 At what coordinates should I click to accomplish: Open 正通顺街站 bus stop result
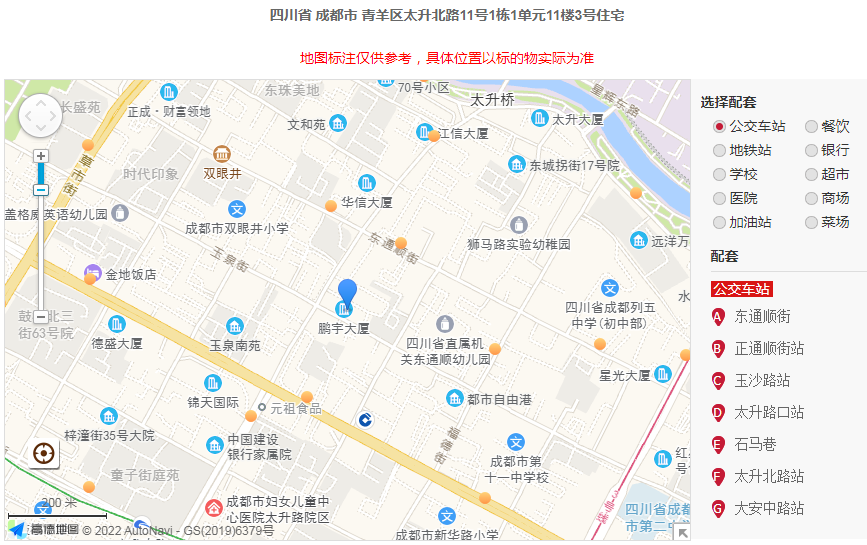[x=768, y=349]
